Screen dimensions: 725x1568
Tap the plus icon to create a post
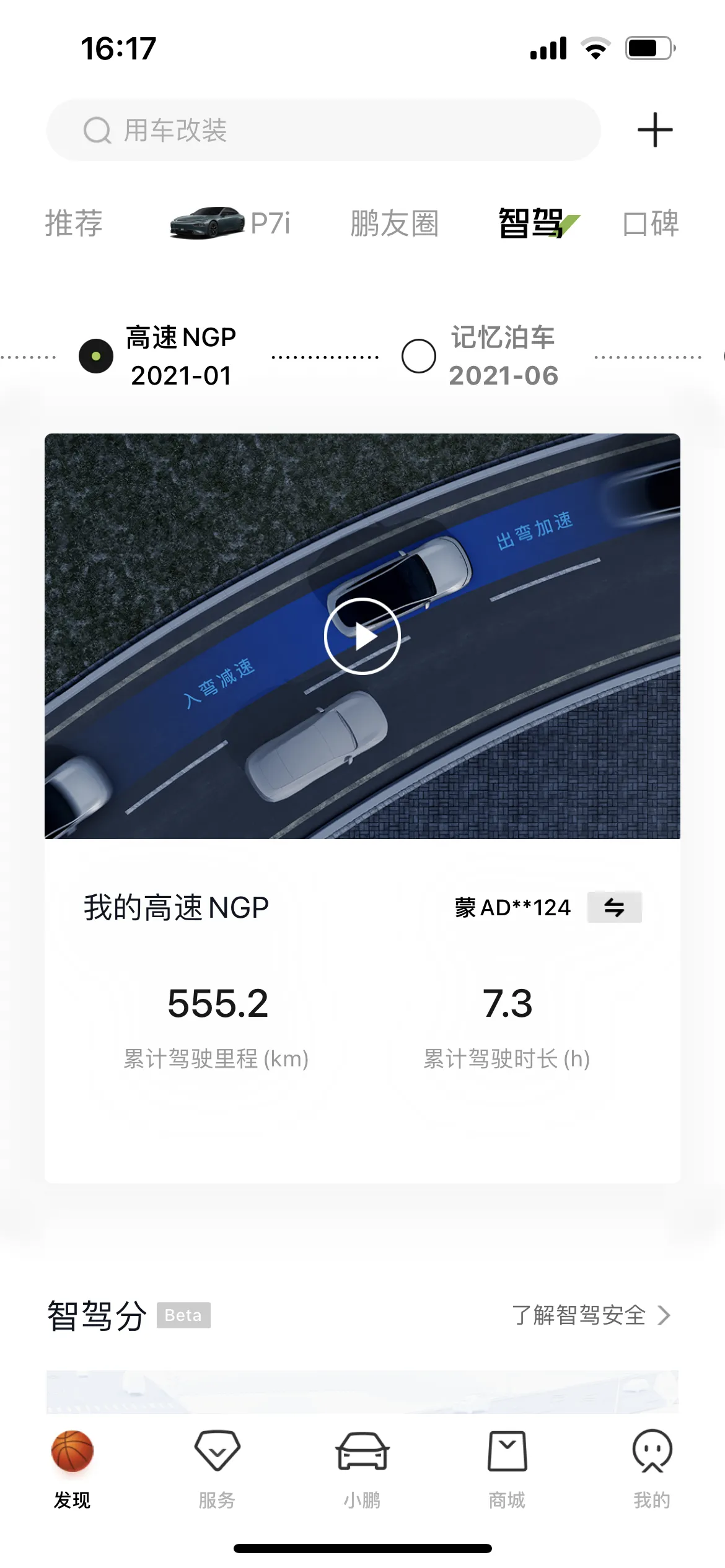click(x=655, y=130)
